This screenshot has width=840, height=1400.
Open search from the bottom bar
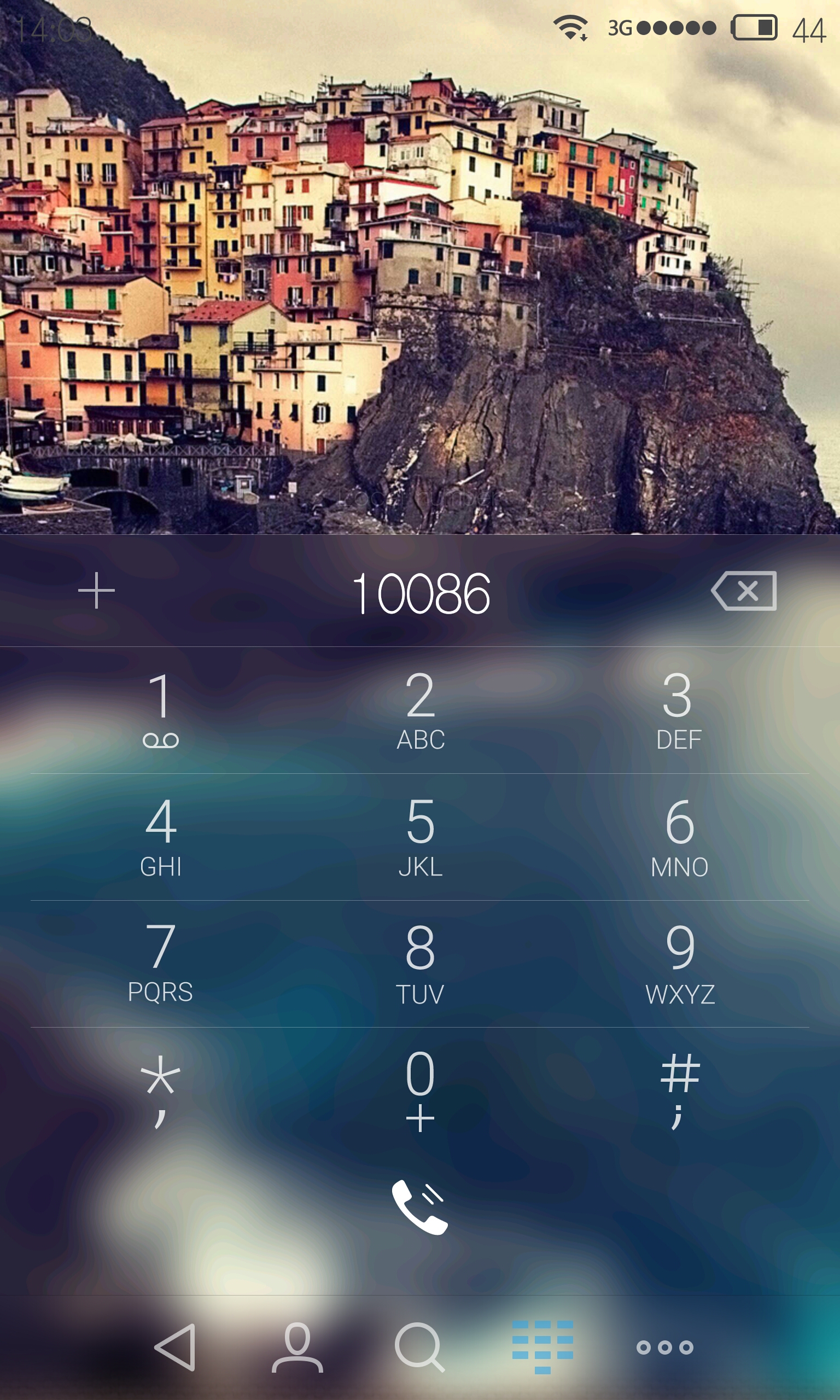click(419, 1347)
